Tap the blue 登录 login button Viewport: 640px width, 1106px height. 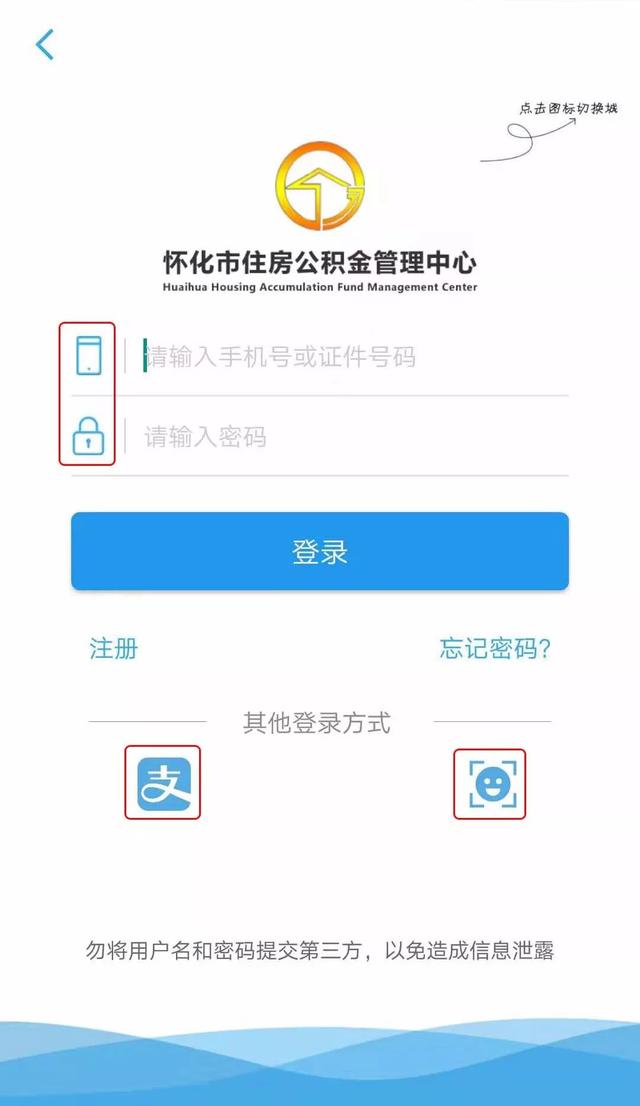click(x=320, y=551)
